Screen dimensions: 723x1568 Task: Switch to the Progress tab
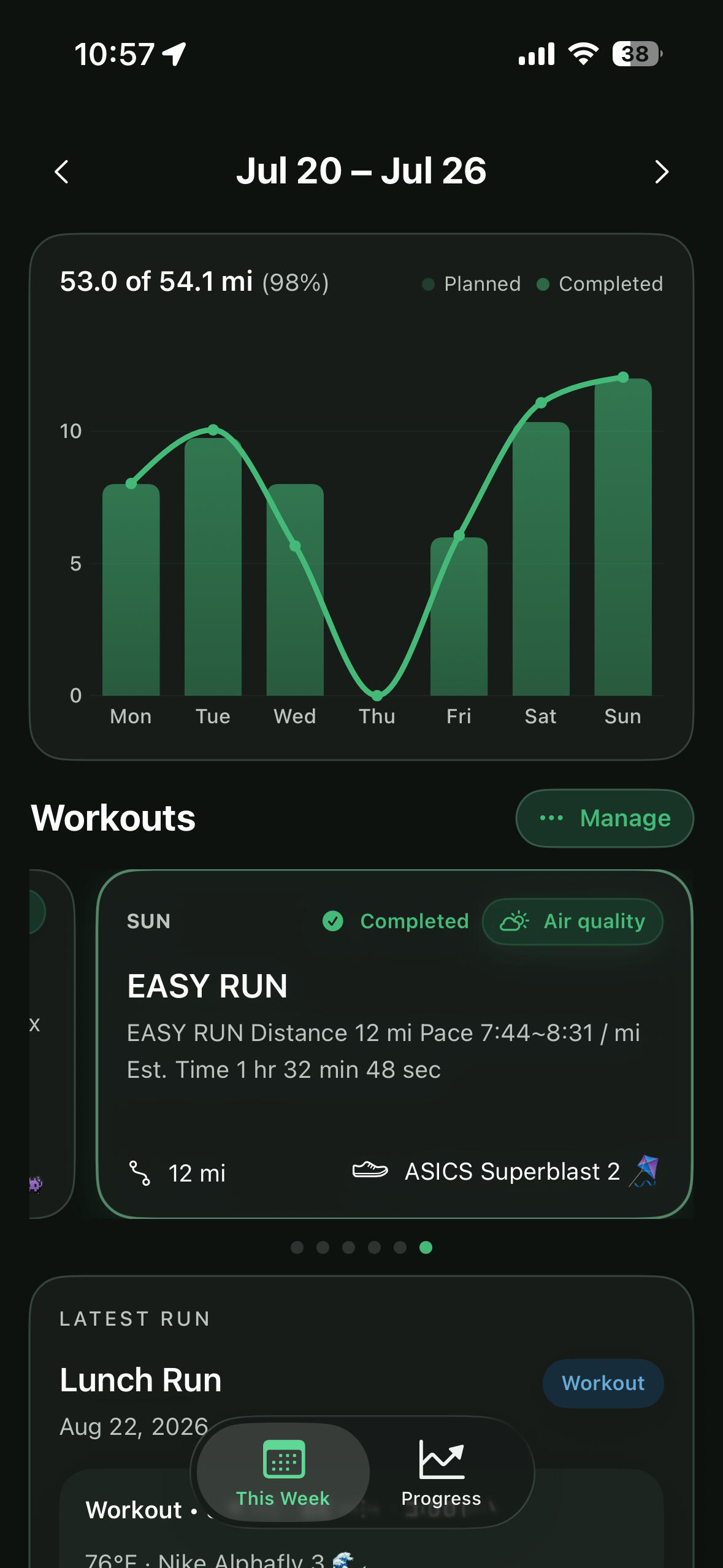click(442, 1472)
